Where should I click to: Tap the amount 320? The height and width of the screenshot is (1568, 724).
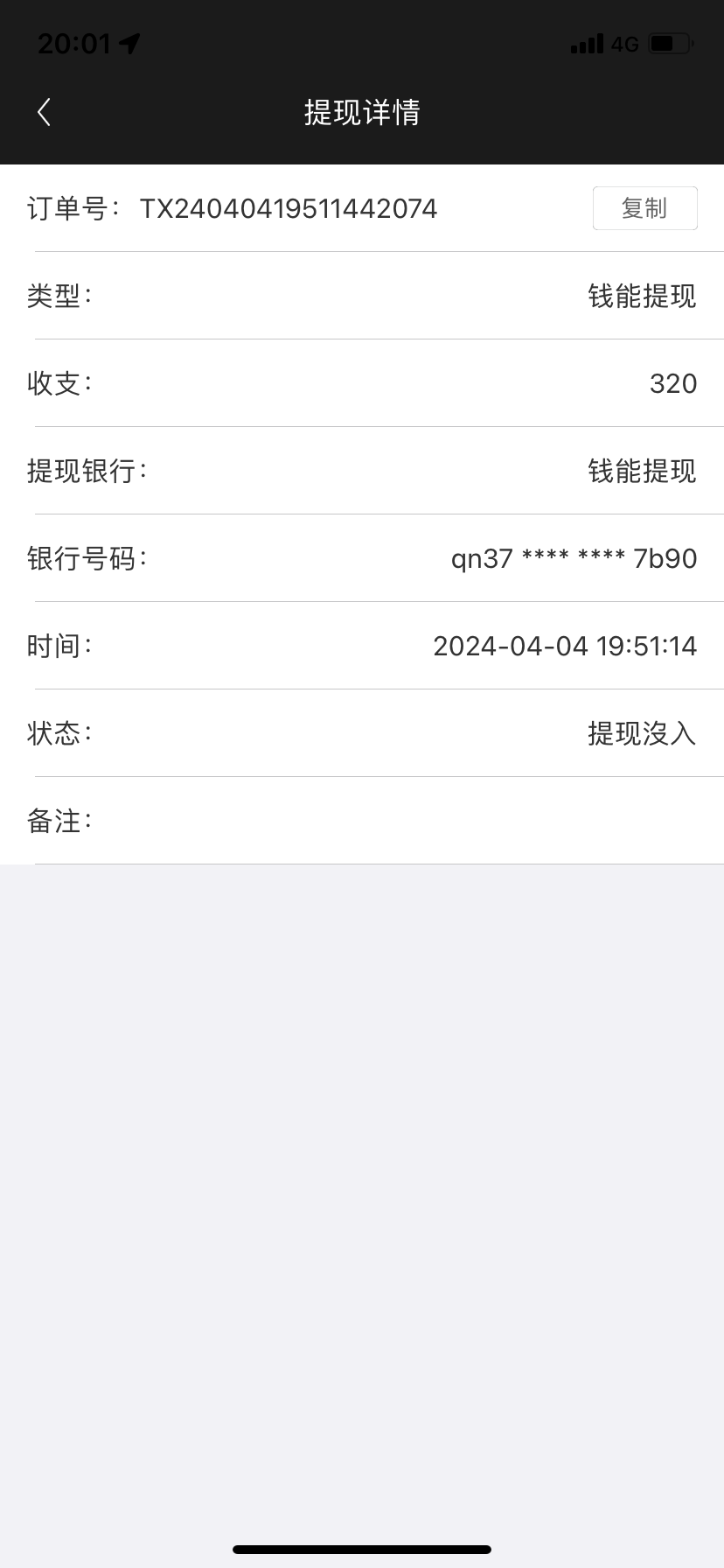(x=672, y=383)
